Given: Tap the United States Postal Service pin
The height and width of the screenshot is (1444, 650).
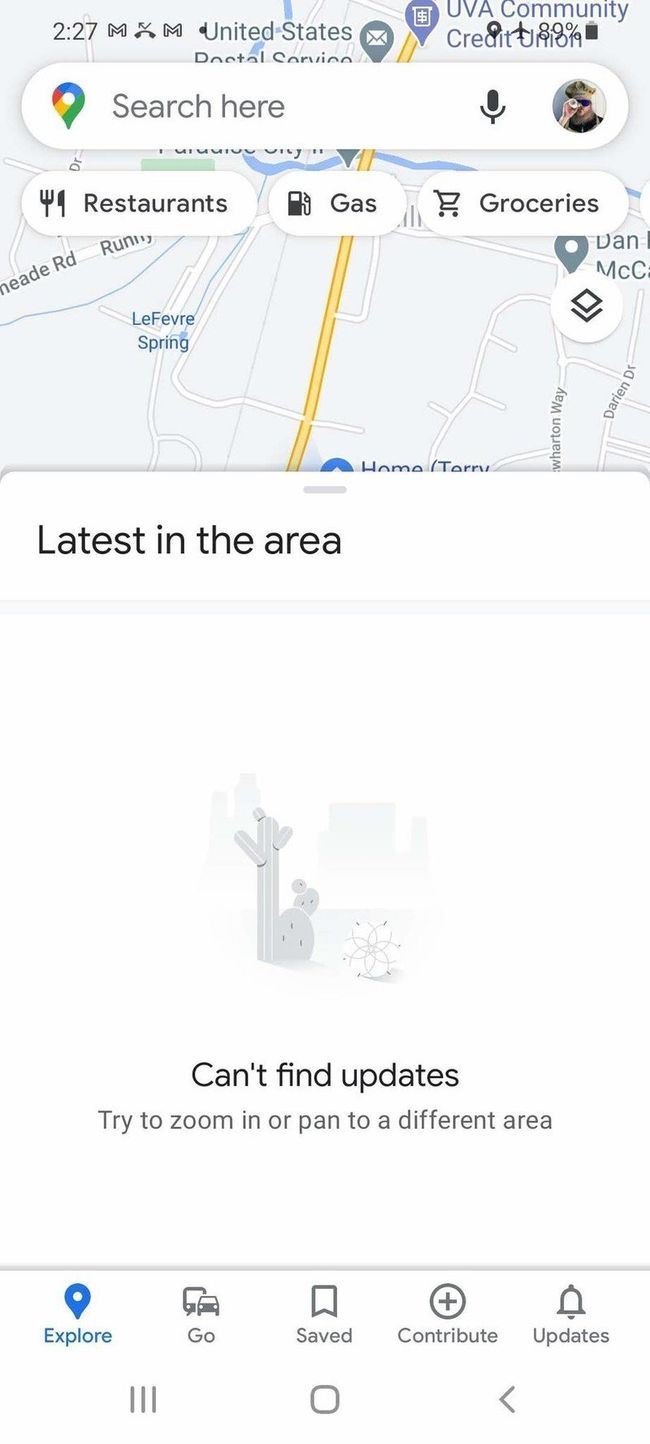Looking at the screenshot, I should coord(376,41).
